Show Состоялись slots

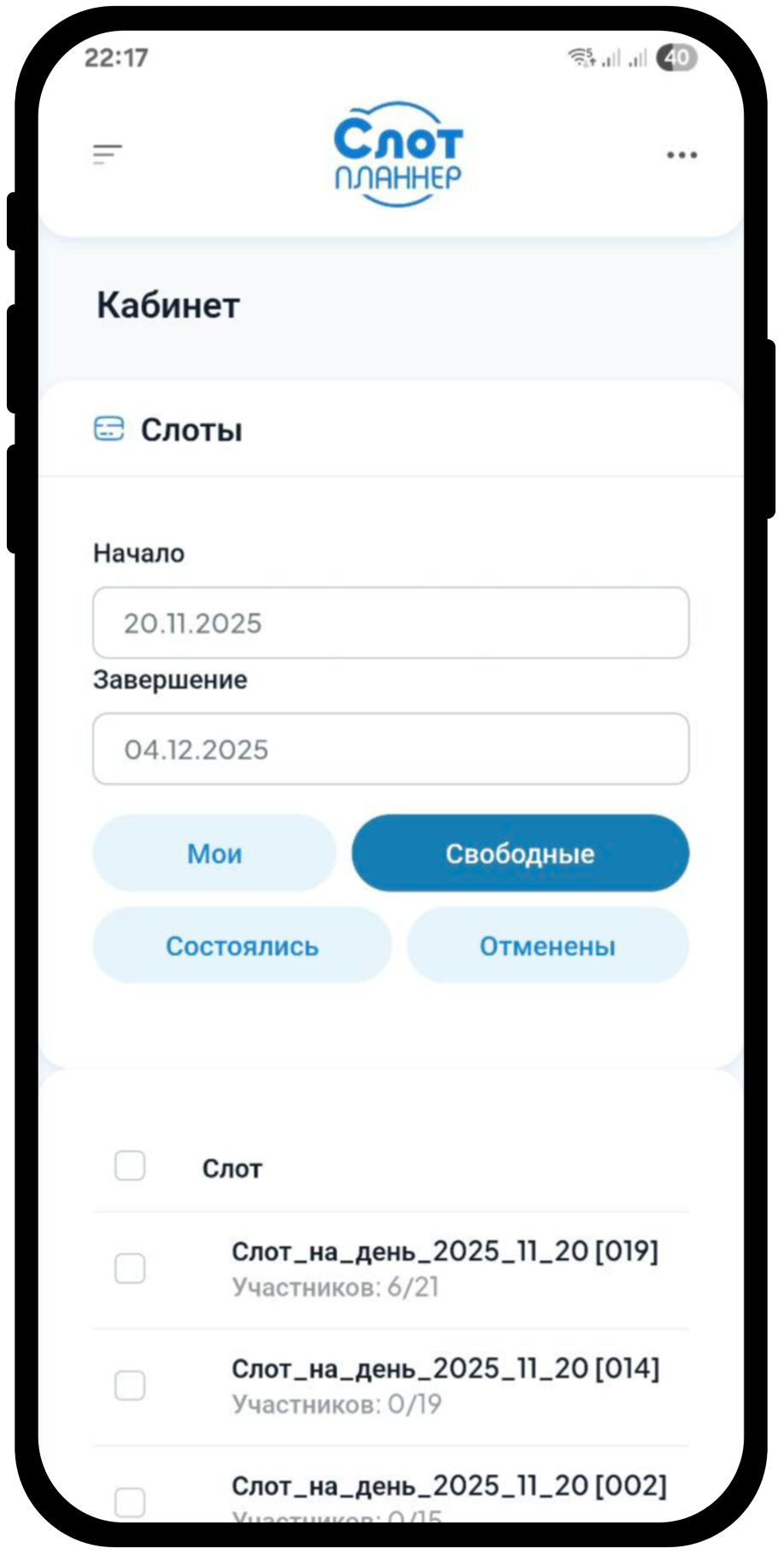pyautogui.click(x=242, y=946)
